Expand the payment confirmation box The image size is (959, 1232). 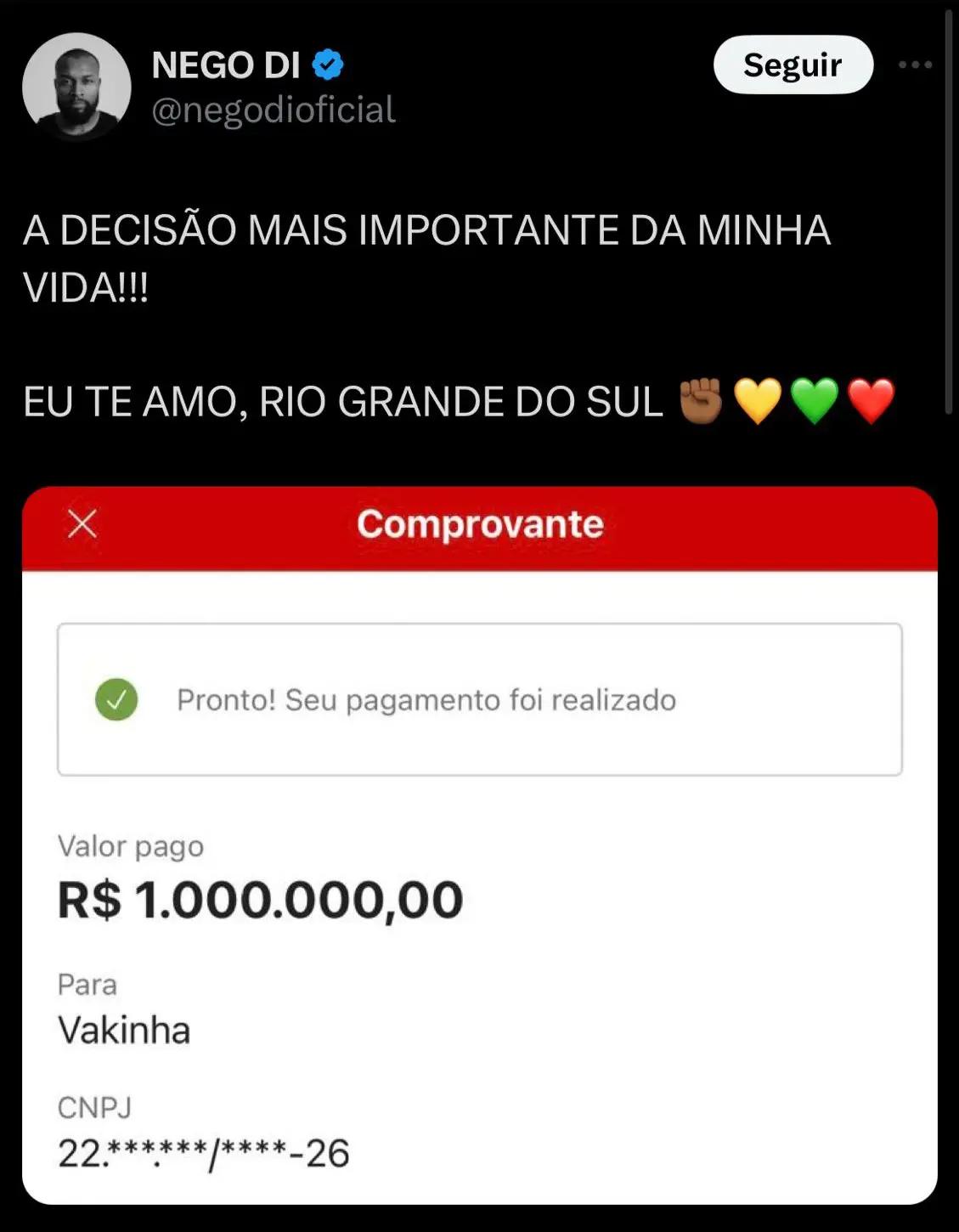479,700
